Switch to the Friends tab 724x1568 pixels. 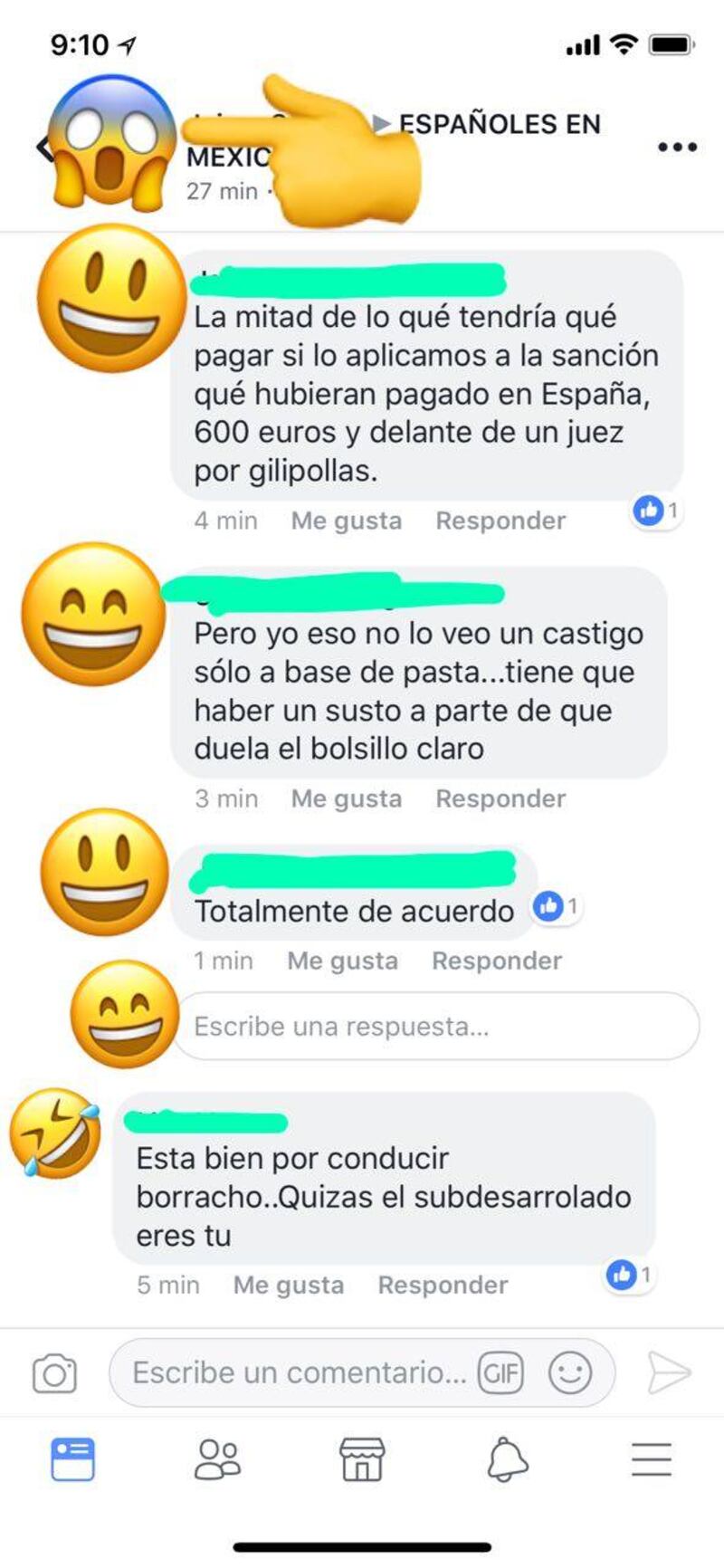tap(217, 1459)
